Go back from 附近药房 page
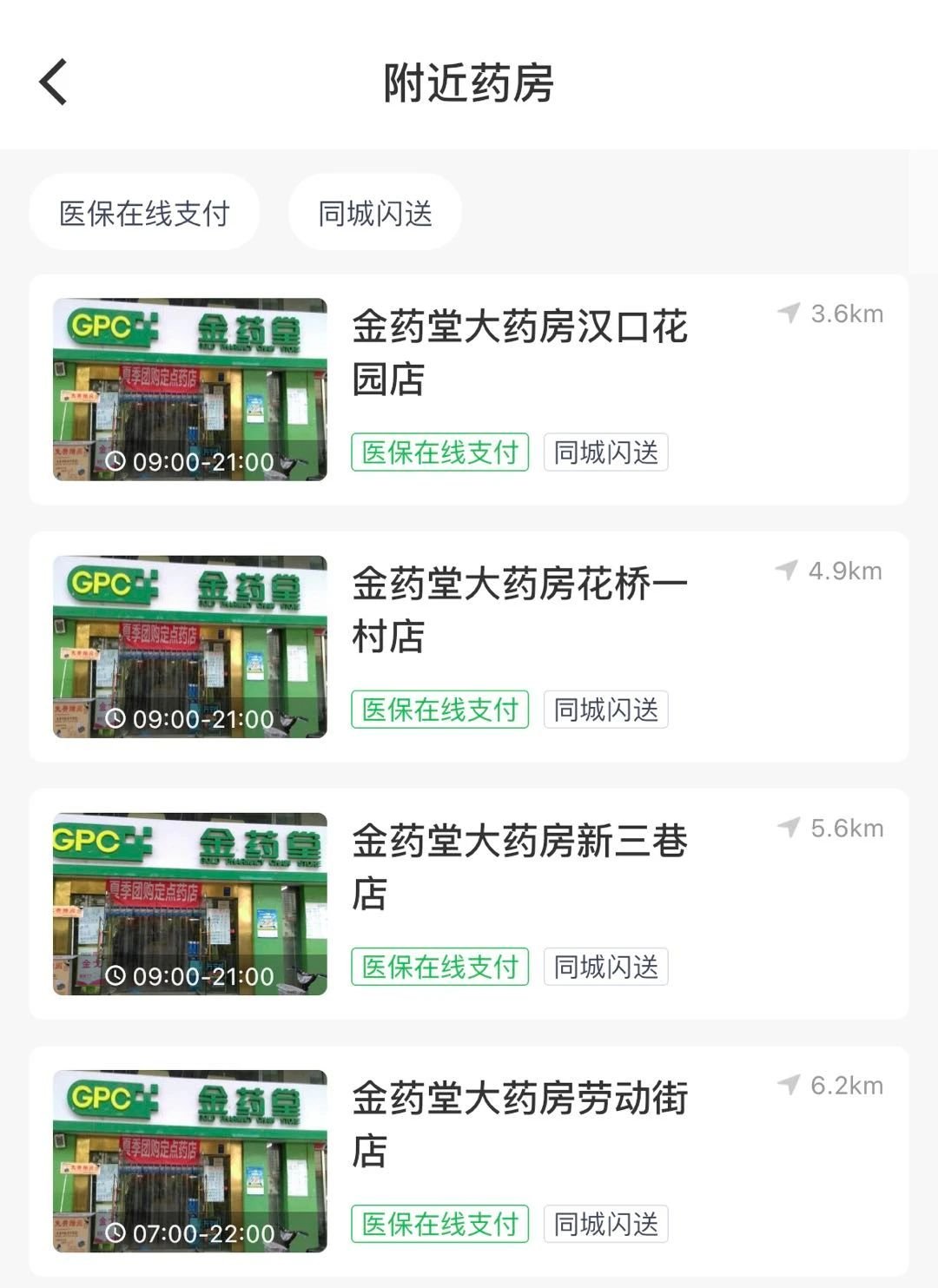 (x=54, y=83)
